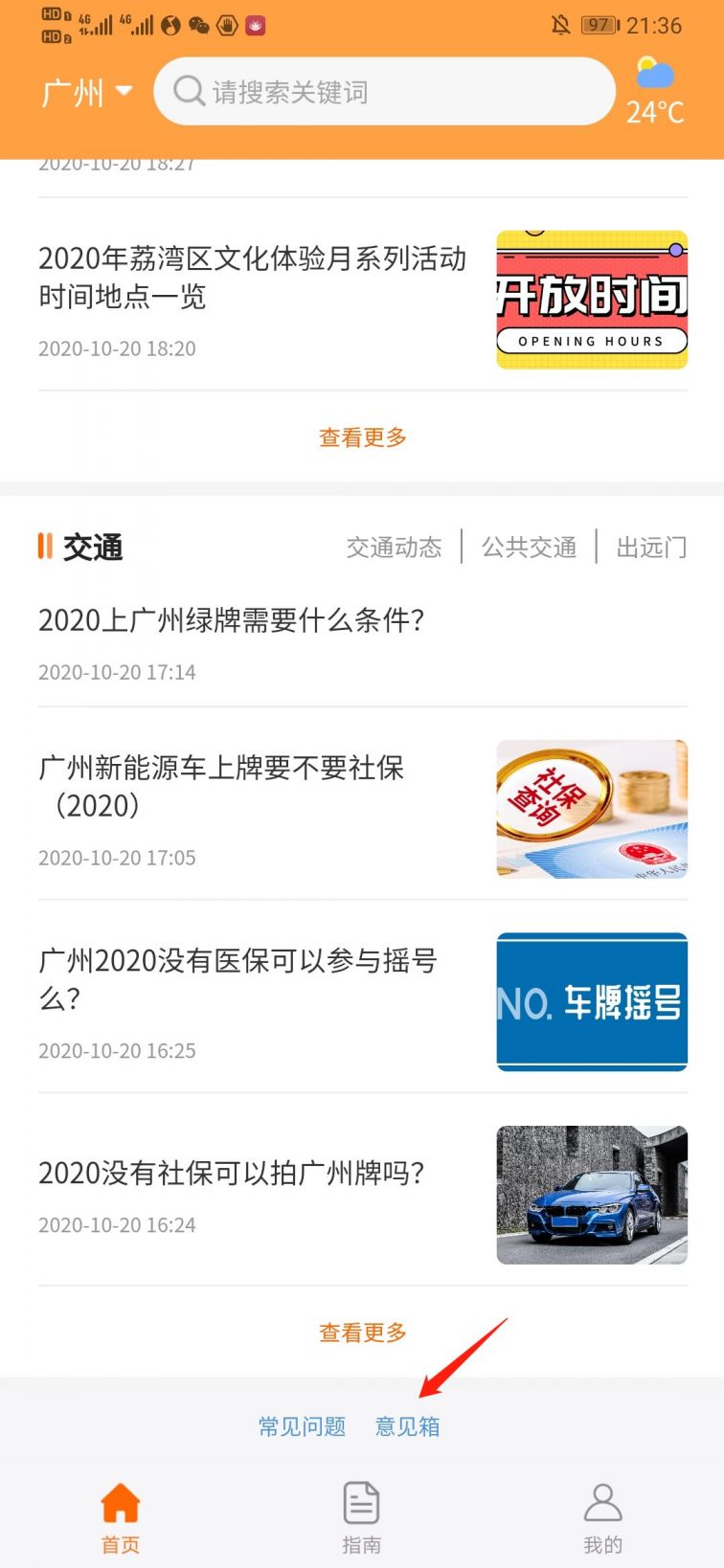
Task: Open the 广州 city dropdown
Action: (x=86, y=93)
